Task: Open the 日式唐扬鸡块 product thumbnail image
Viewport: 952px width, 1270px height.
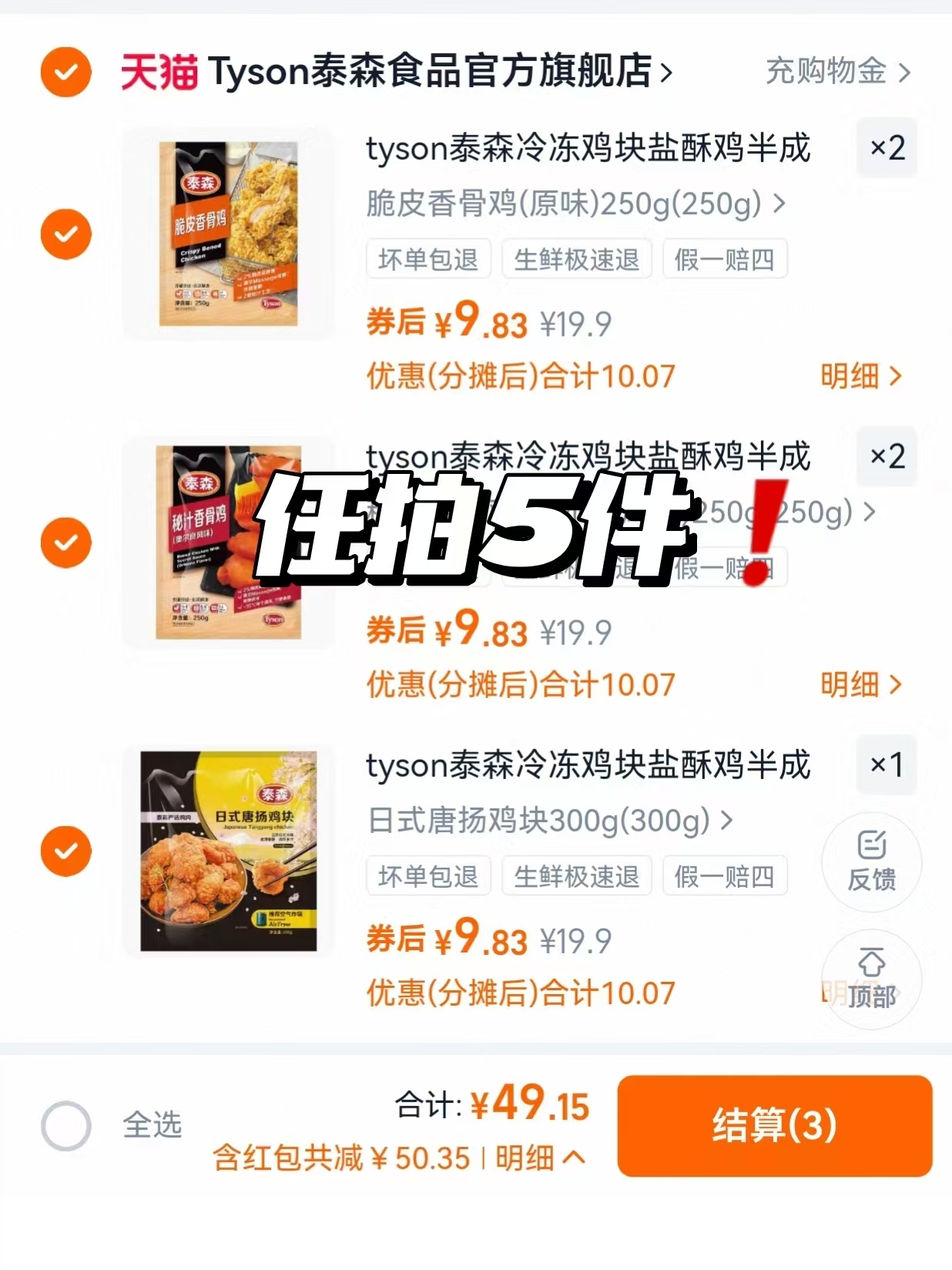Action: [x=229, y=851]
